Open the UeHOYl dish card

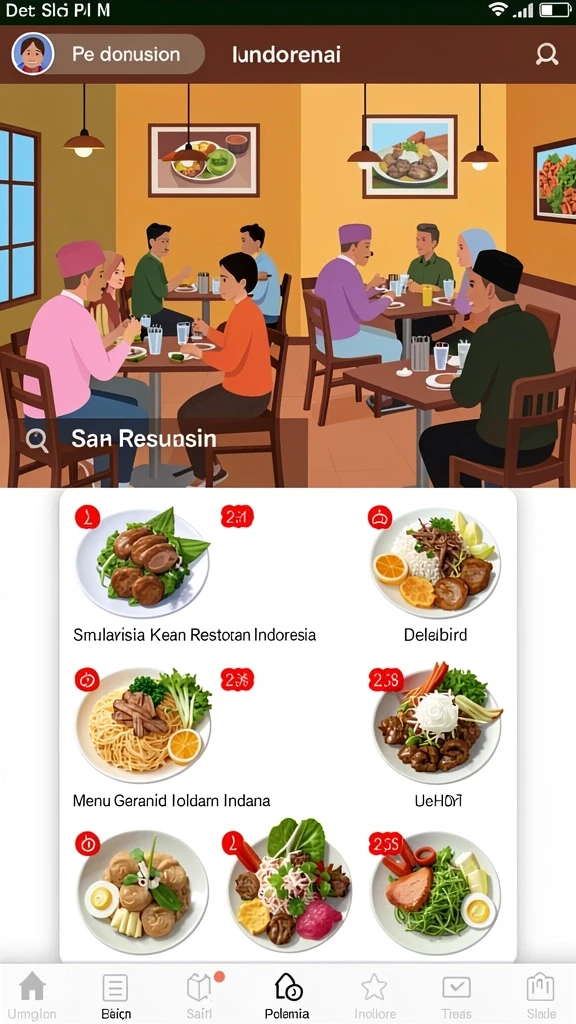tap(438, 737)
